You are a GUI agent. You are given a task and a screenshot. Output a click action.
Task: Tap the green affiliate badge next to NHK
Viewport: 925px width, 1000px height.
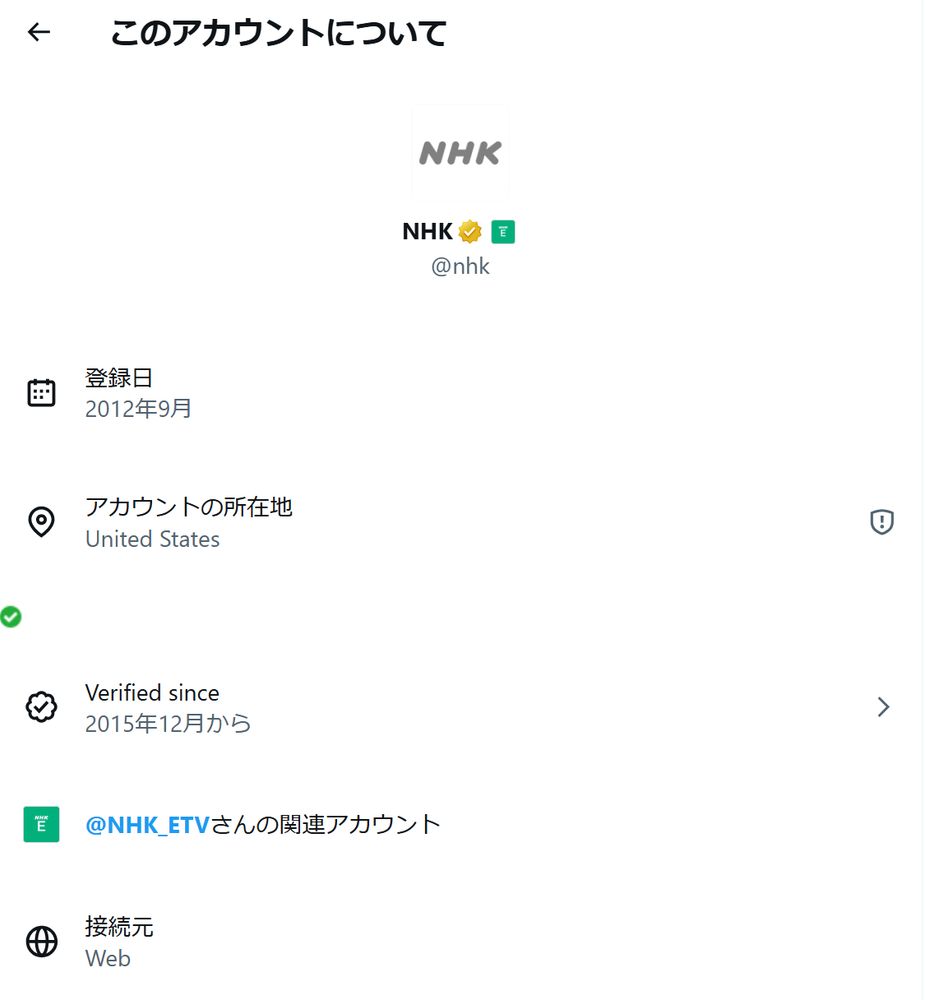(x=503, y=232)
